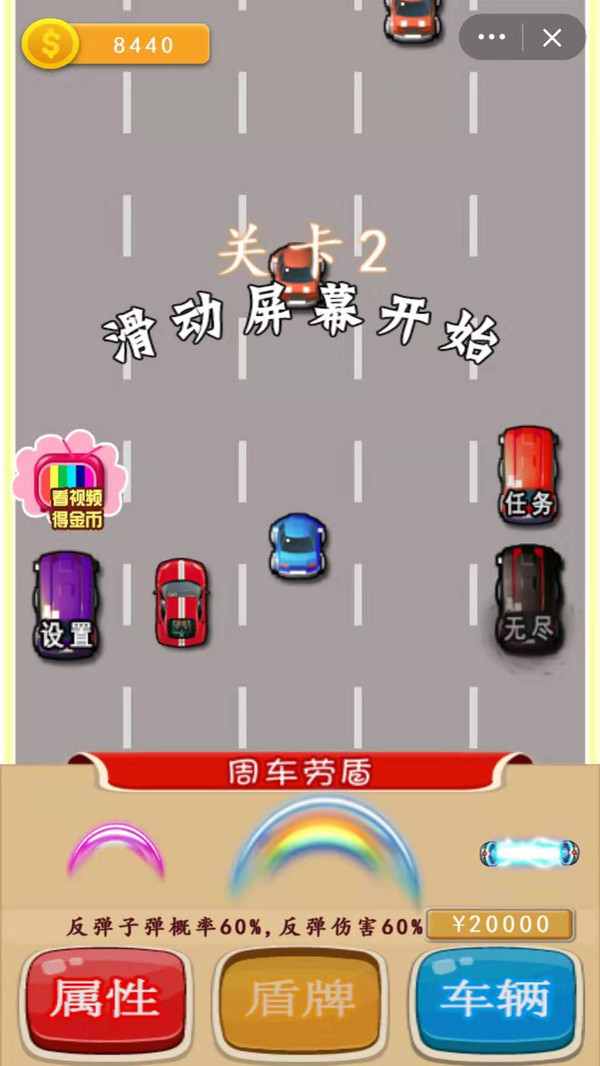This screenshot has height=1066, width=600.
Task: Select the blue energy beam shield
Action: [529, 853]
